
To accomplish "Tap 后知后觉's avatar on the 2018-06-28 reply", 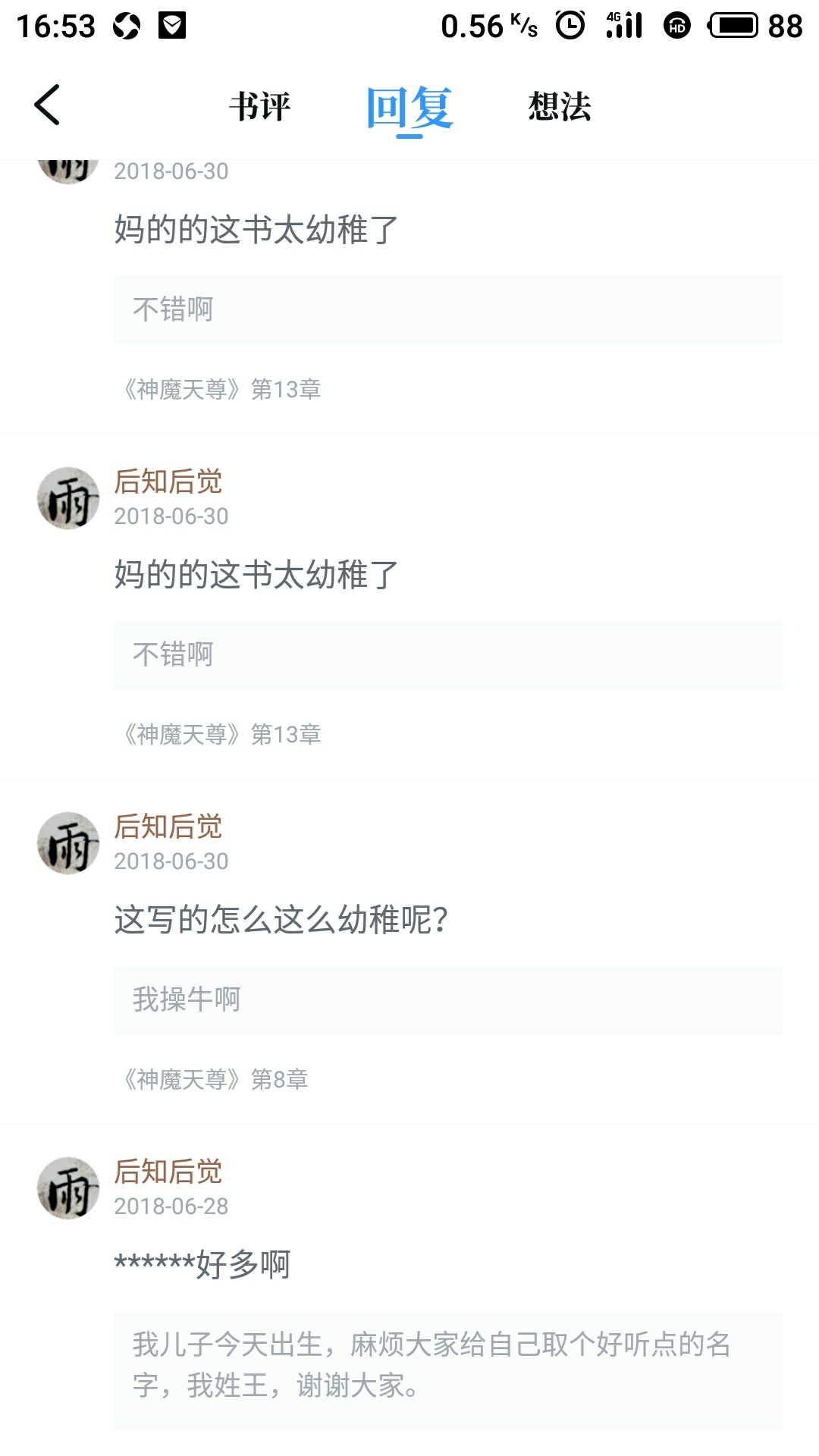I will coord(68,1188).
